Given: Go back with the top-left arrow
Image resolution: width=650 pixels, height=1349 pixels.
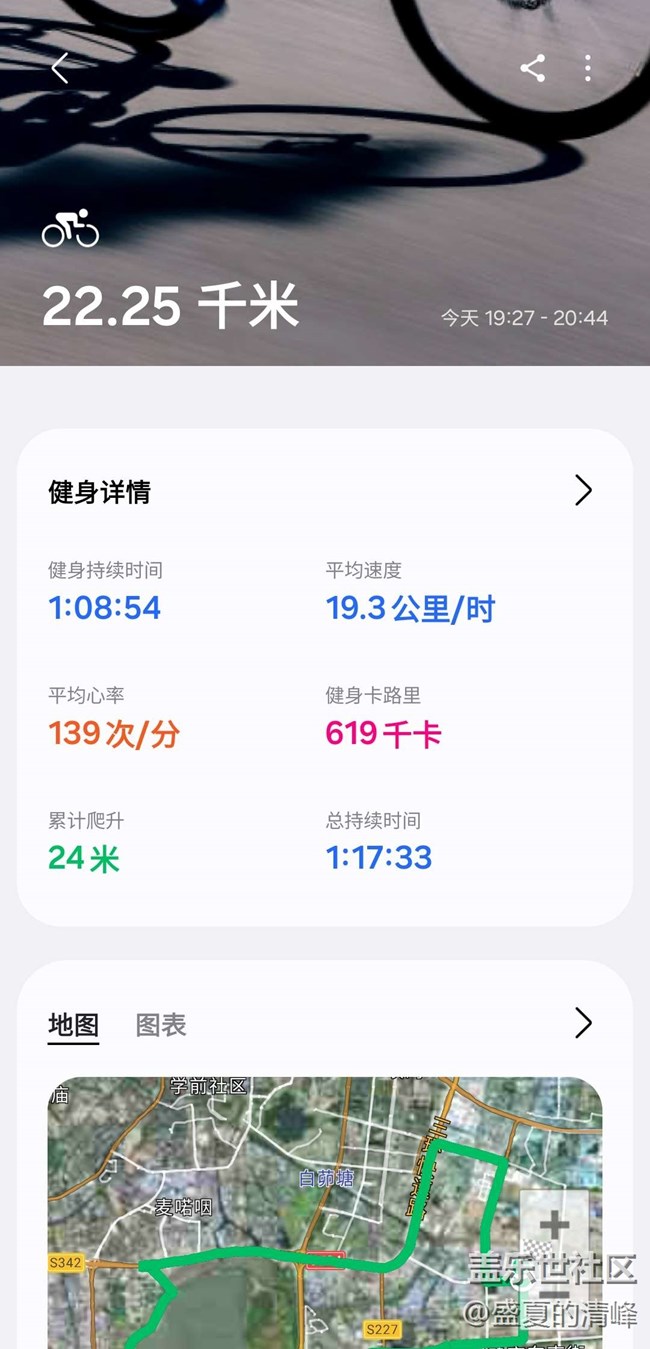Looking at the screenshot, I should (x=60, y=68).
